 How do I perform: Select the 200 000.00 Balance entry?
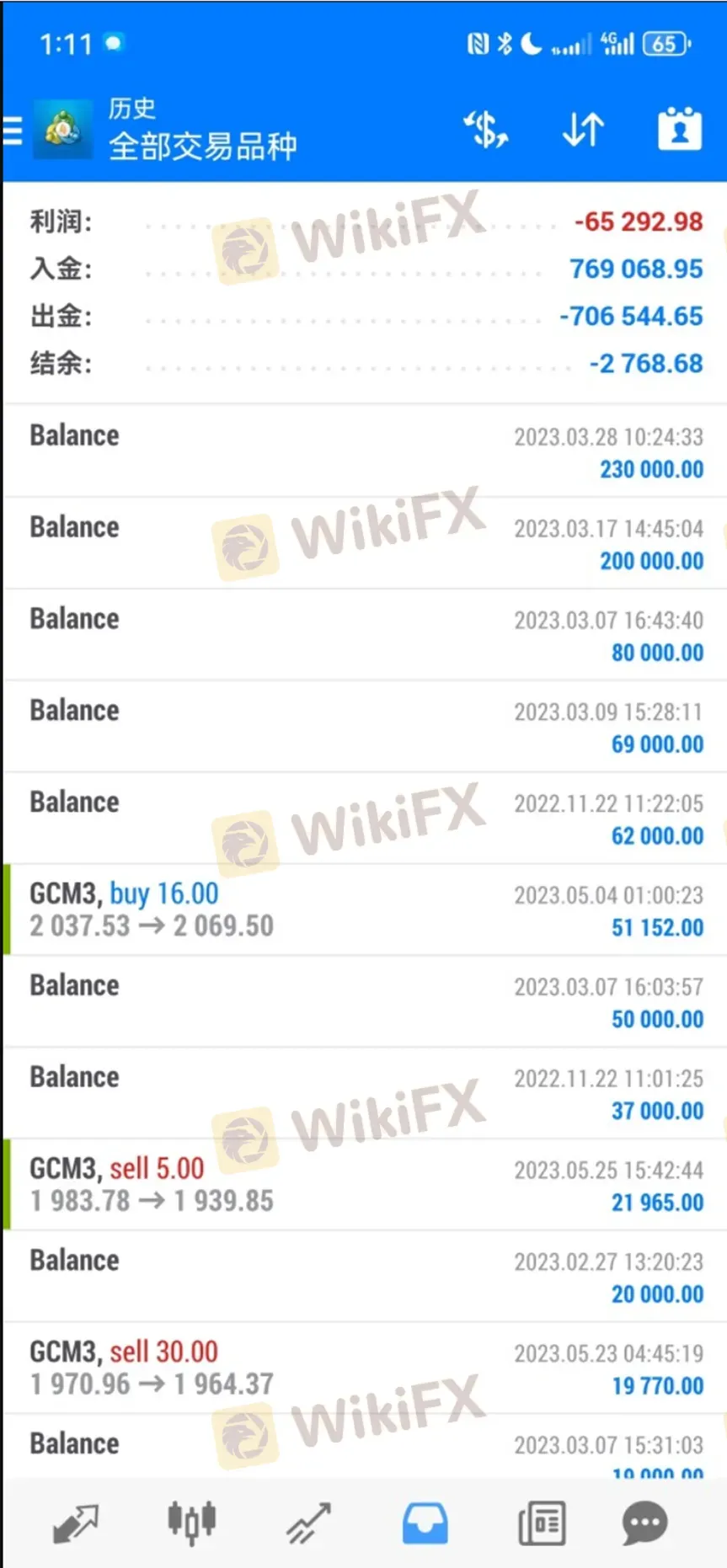[364, 543]
